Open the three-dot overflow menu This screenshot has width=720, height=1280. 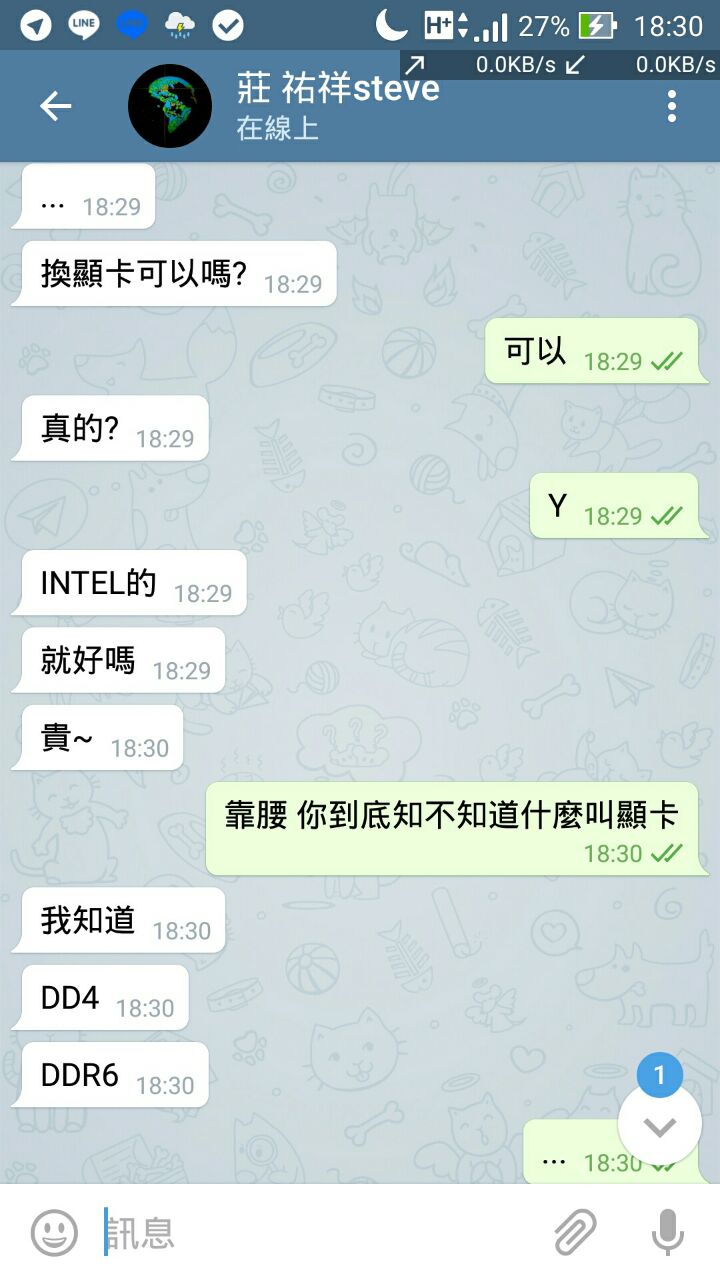pos(672,106)
